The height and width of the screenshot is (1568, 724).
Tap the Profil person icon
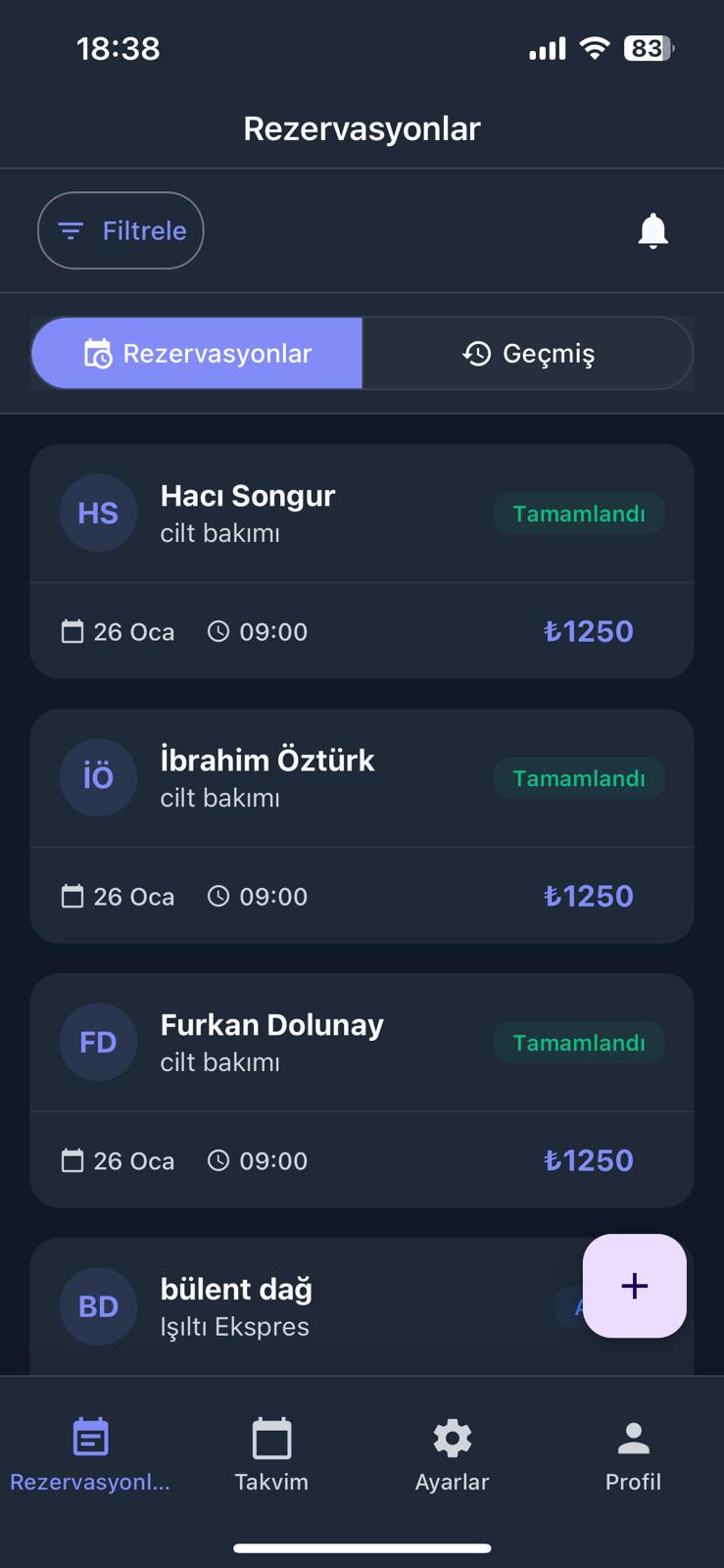[633, 1437]
